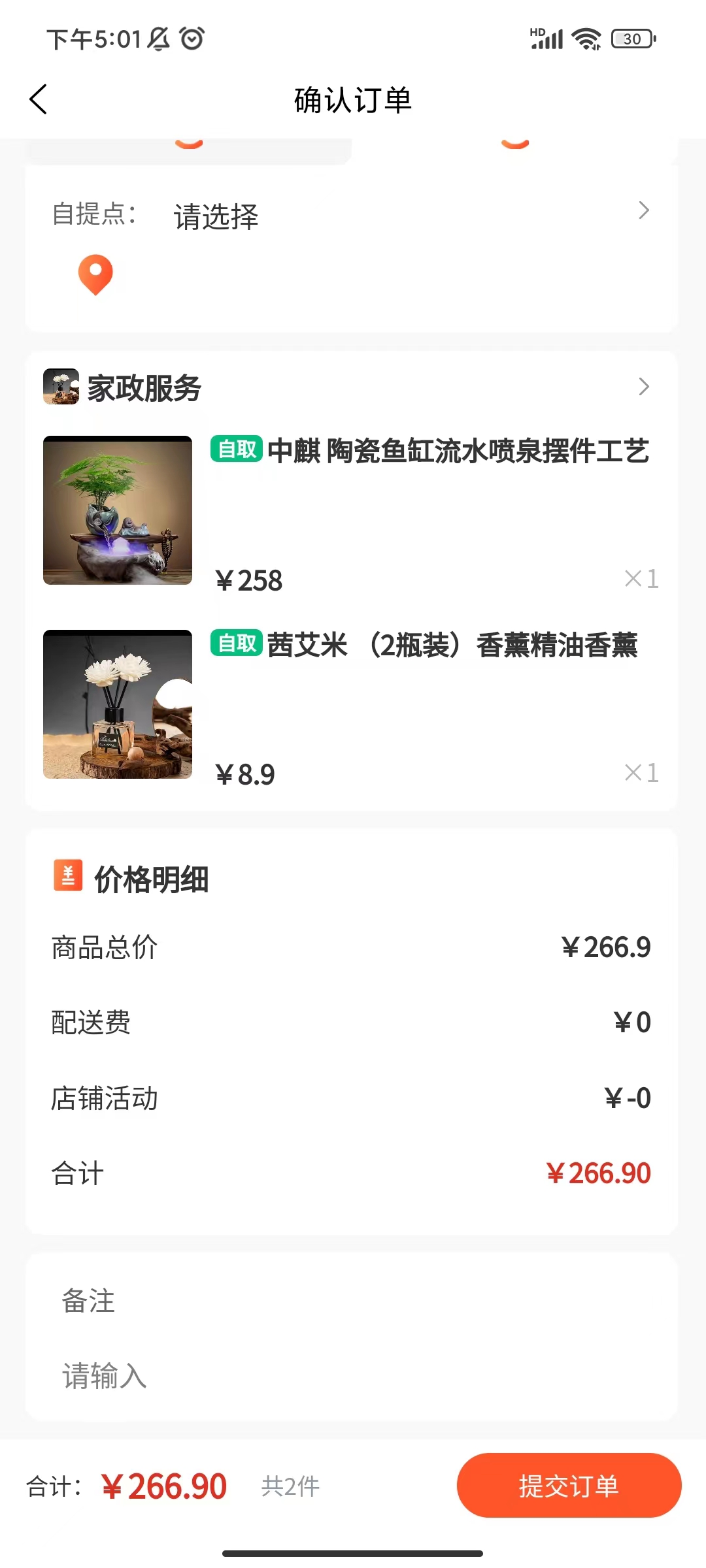The height and width of the screenshot is (1568, 706).
Task: Tap the Wi-Fi status icon
Action: [x=586, y=39]
